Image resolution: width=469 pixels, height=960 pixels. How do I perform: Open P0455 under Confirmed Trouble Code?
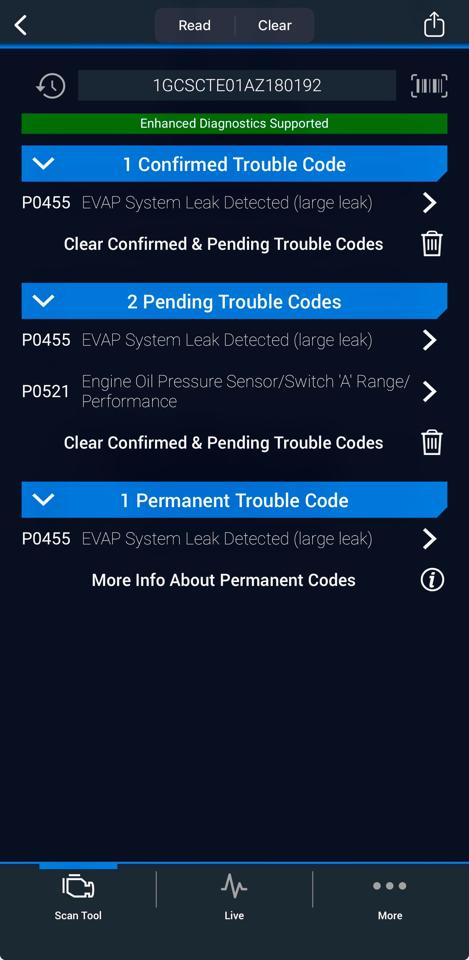[x=234, y=203]
